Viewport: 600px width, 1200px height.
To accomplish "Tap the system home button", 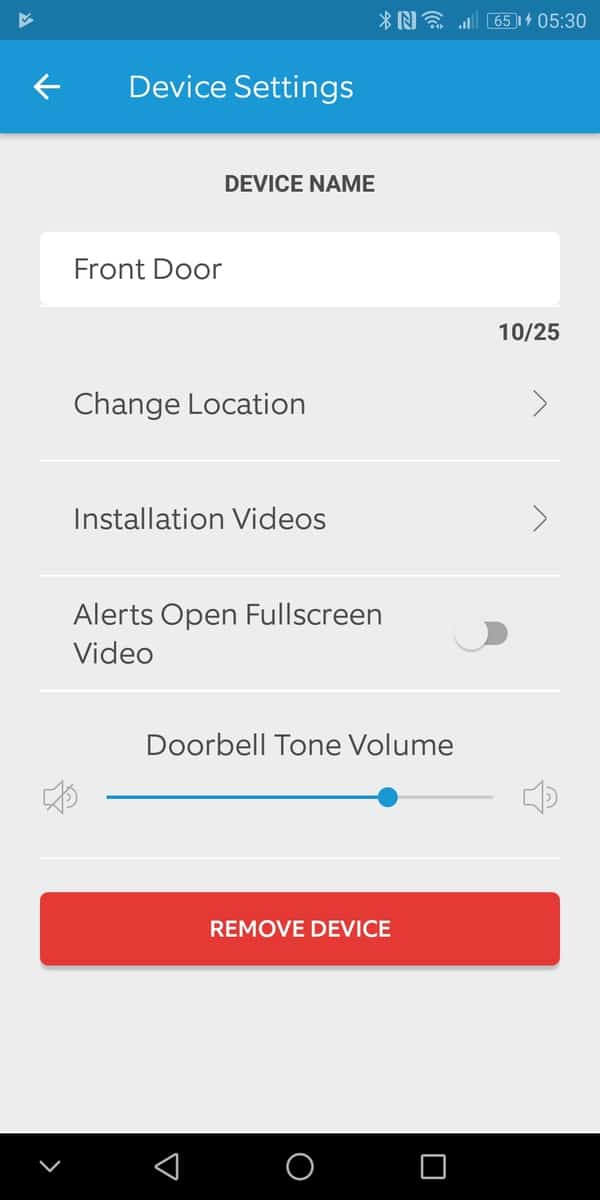I will [x=300, y=1166].
